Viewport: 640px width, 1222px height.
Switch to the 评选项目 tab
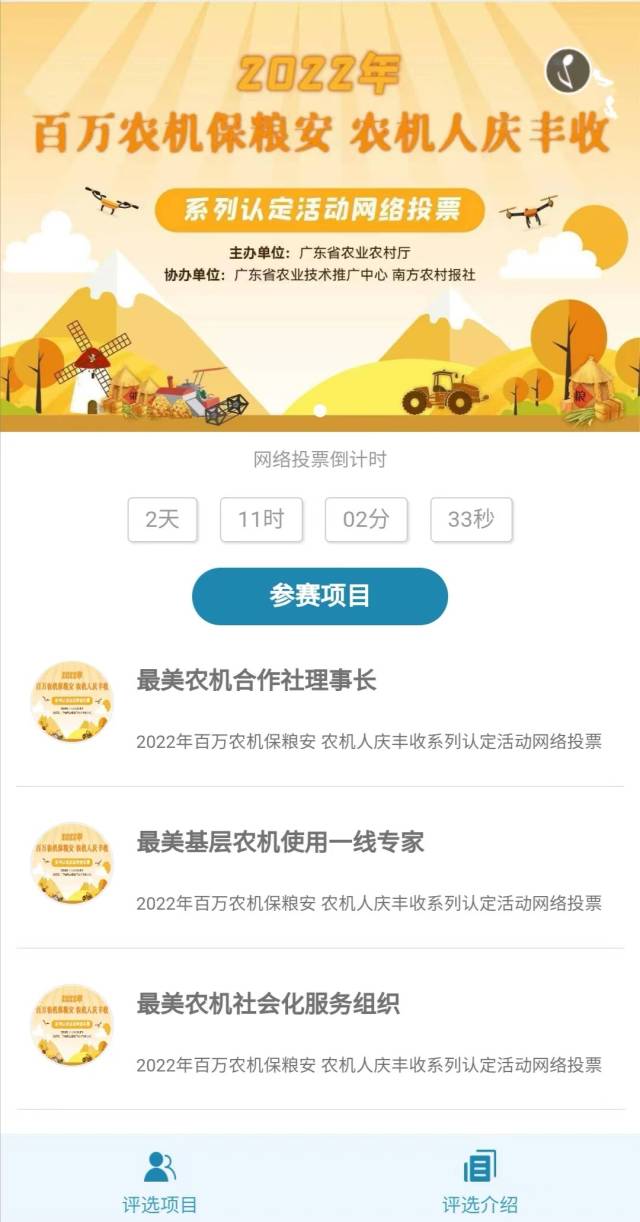point(160,1180)
